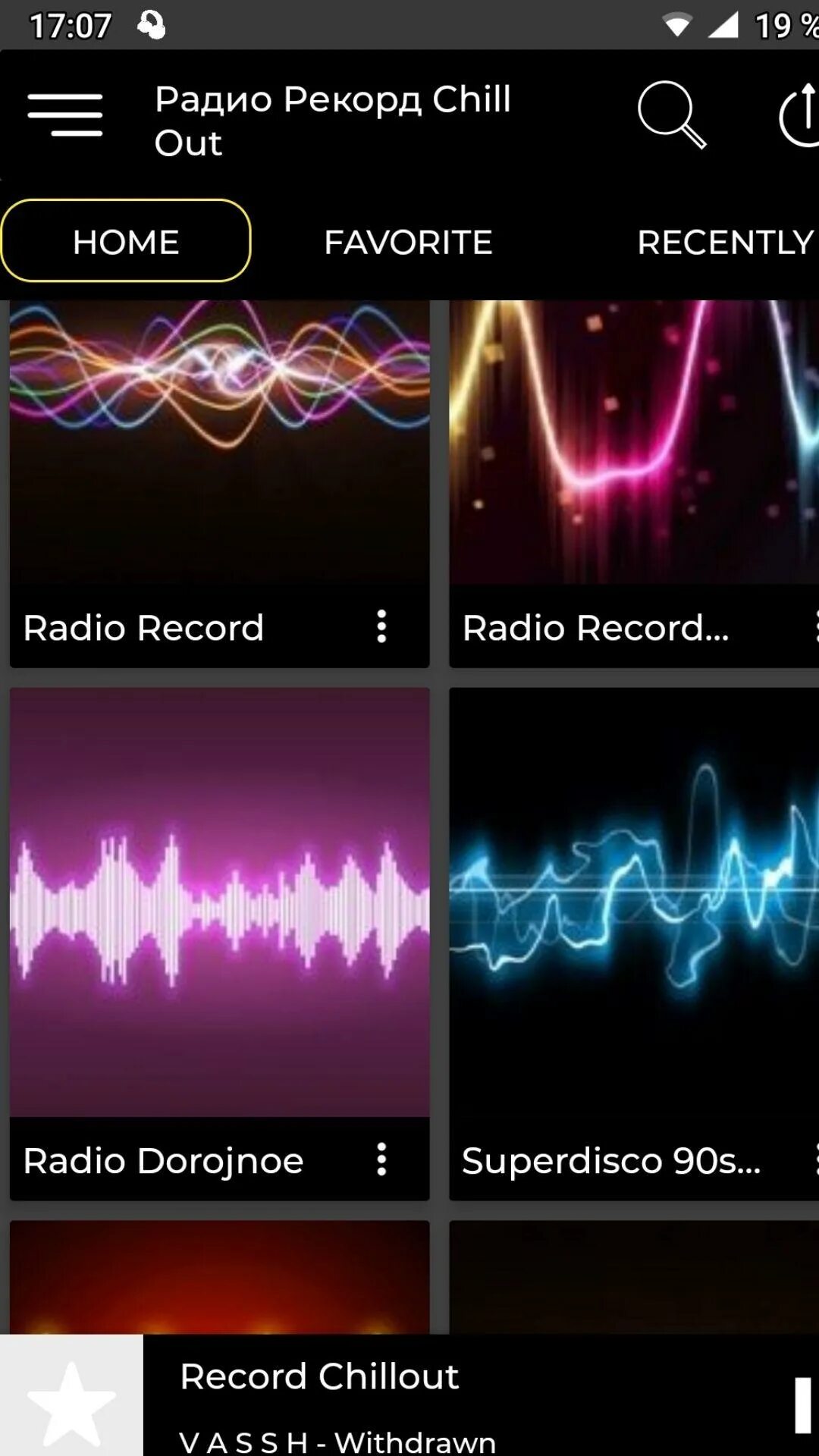Viewport: 819px width, 1456px height.
Task: Switch to the FAVORITE tab
Action: 408,243
